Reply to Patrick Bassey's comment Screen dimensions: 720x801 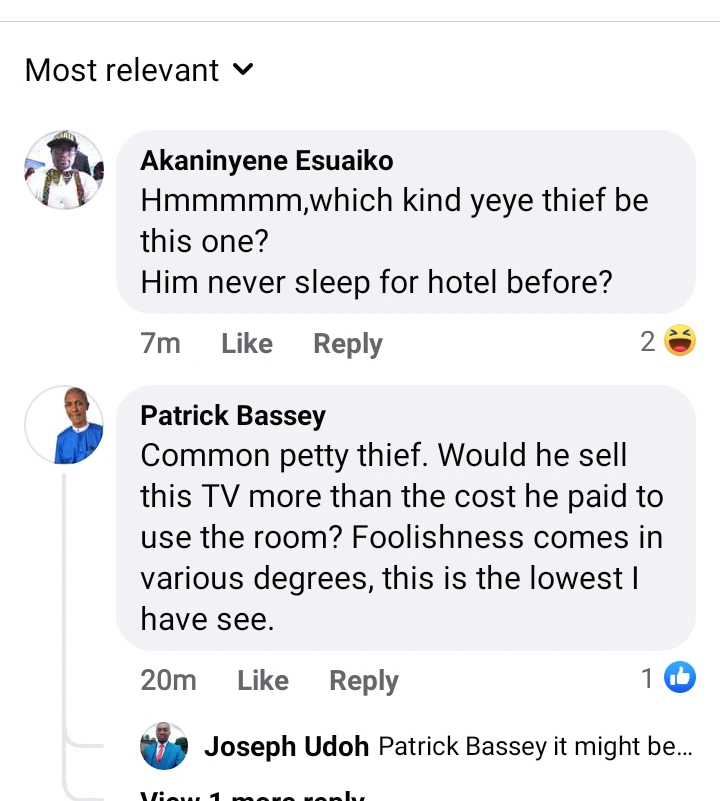364,680
